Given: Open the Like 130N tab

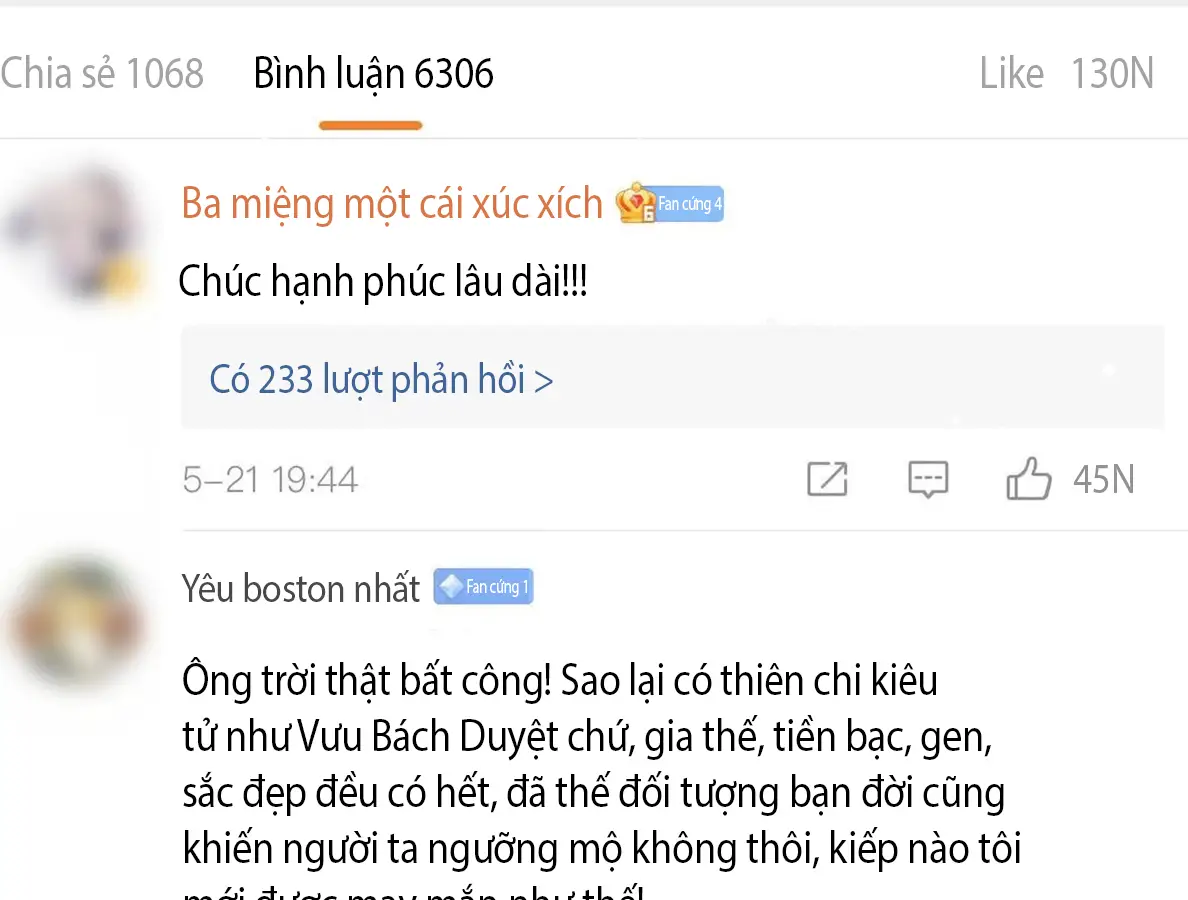Looking at the screenshot, I should point(1066,74).
